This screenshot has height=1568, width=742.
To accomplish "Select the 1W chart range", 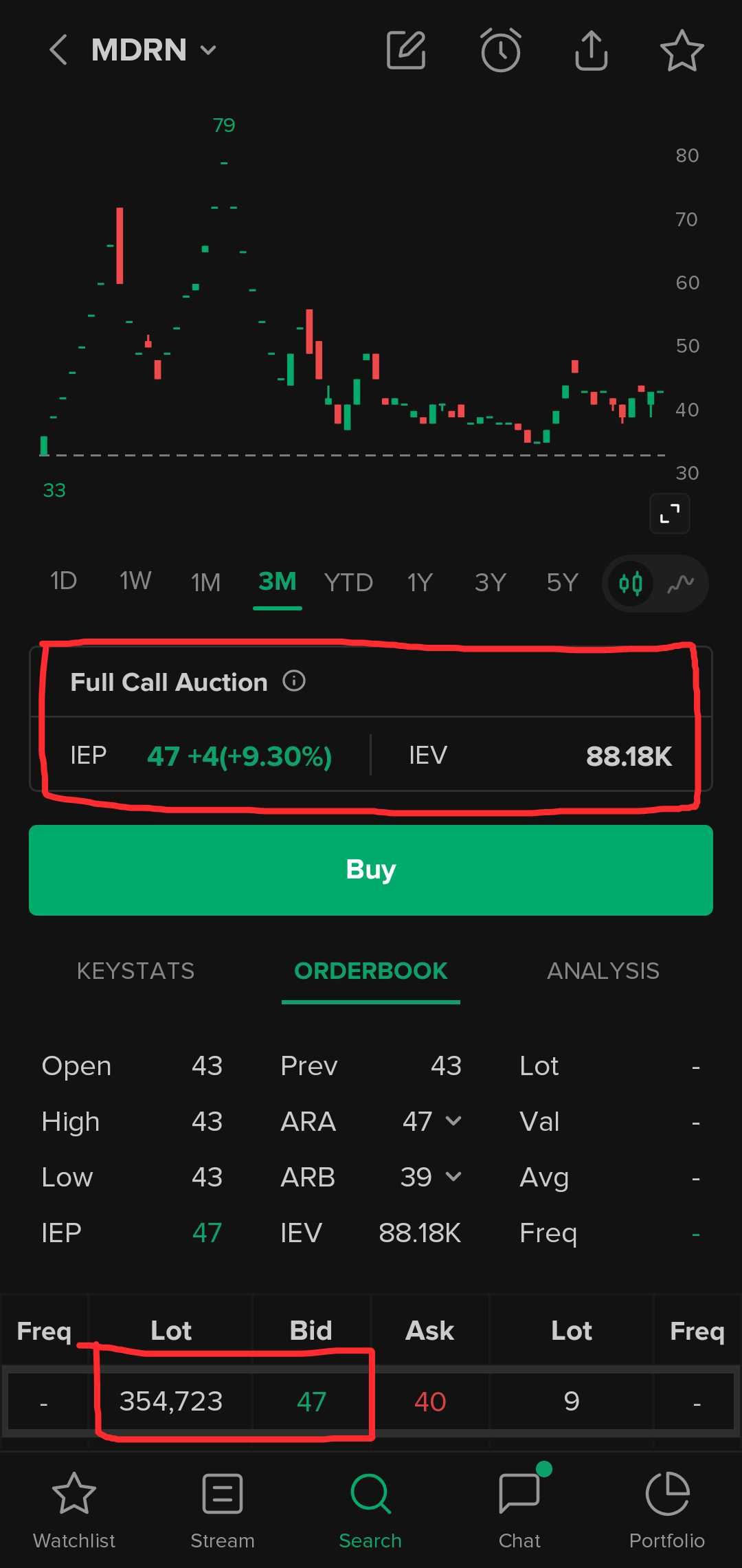I will [x=135, y=582].
